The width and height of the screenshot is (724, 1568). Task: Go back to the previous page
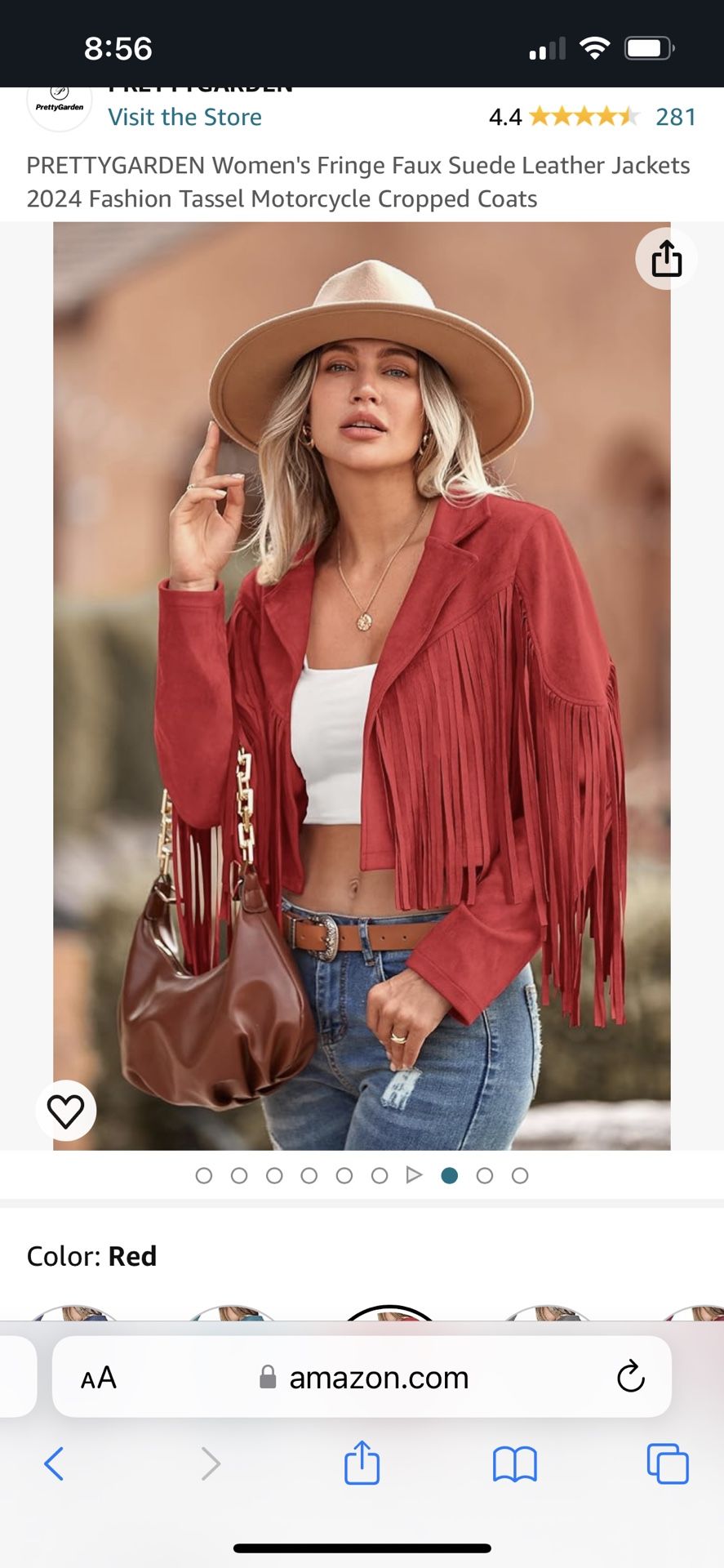[54, 1463]
